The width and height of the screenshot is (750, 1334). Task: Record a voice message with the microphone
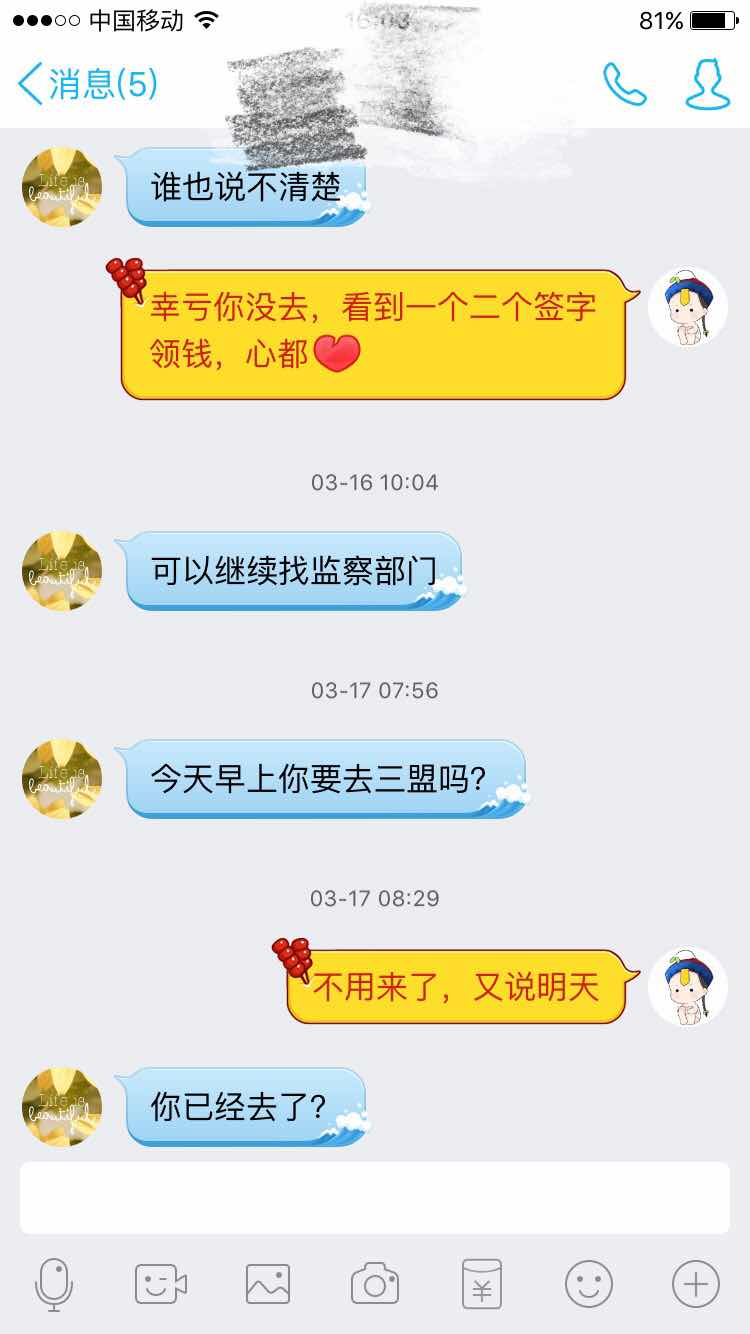tap(54, 1283)
